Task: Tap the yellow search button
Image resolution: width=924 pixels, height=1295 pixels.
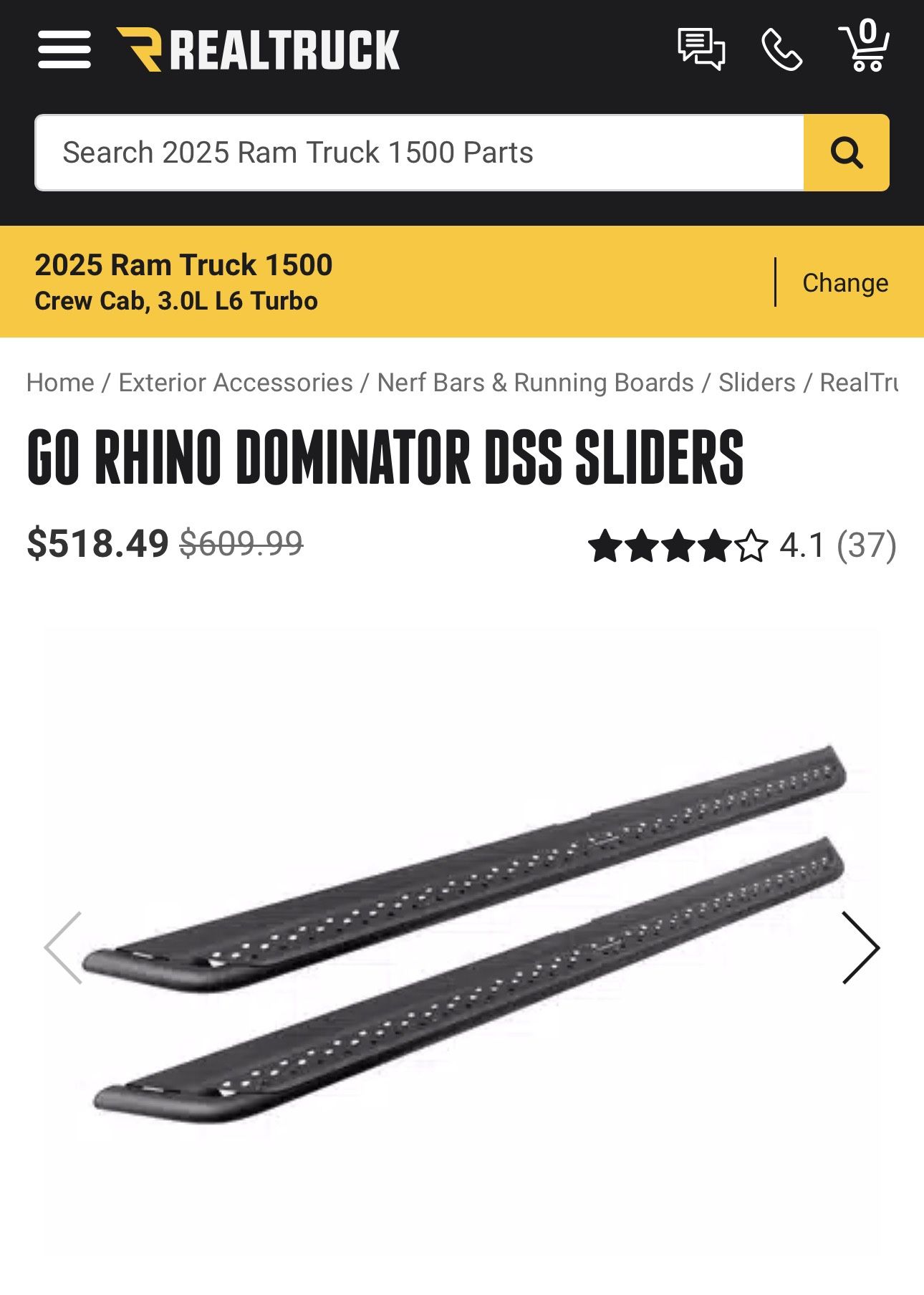Action: tap(846, 153)
